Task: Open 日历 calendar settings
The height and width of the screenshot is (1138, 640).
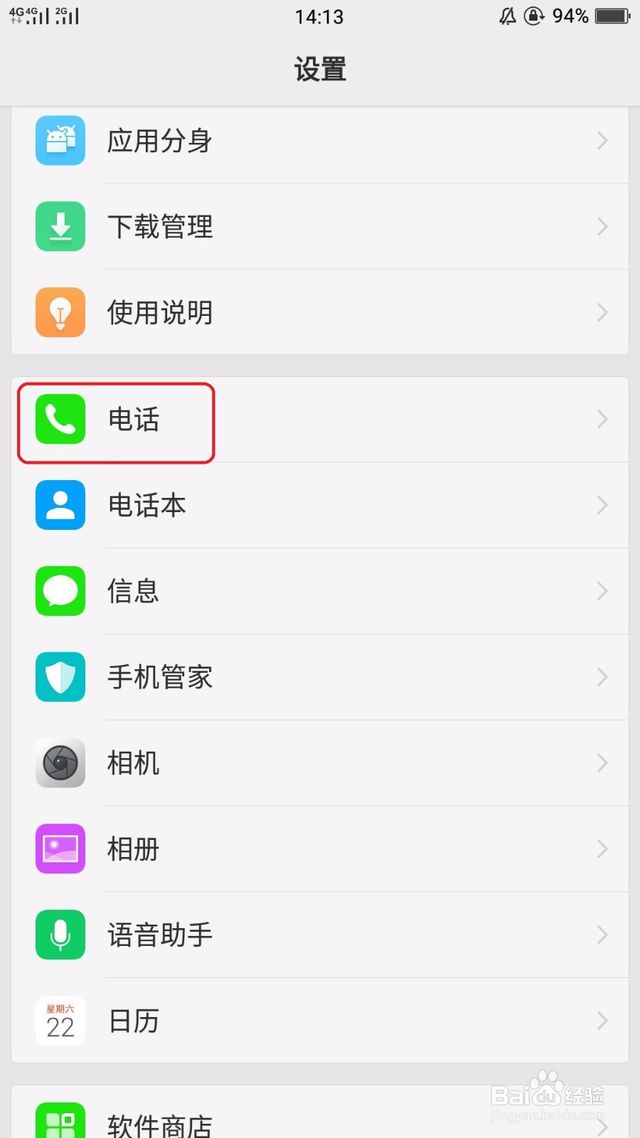Action: 320,1020
